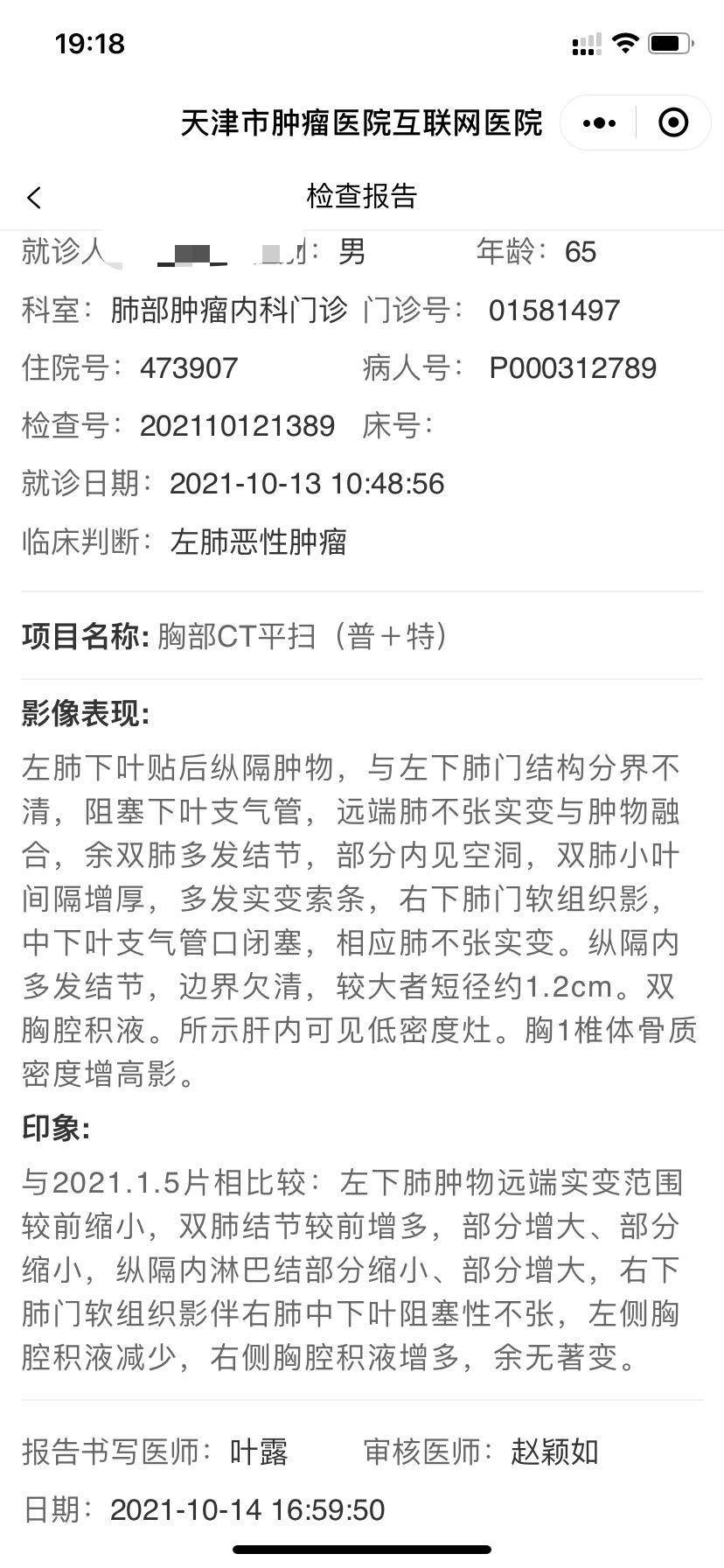Open the mini program more options menu
Image resolution: width=724 pixels, height=1568 pixels.
point(599,122)
